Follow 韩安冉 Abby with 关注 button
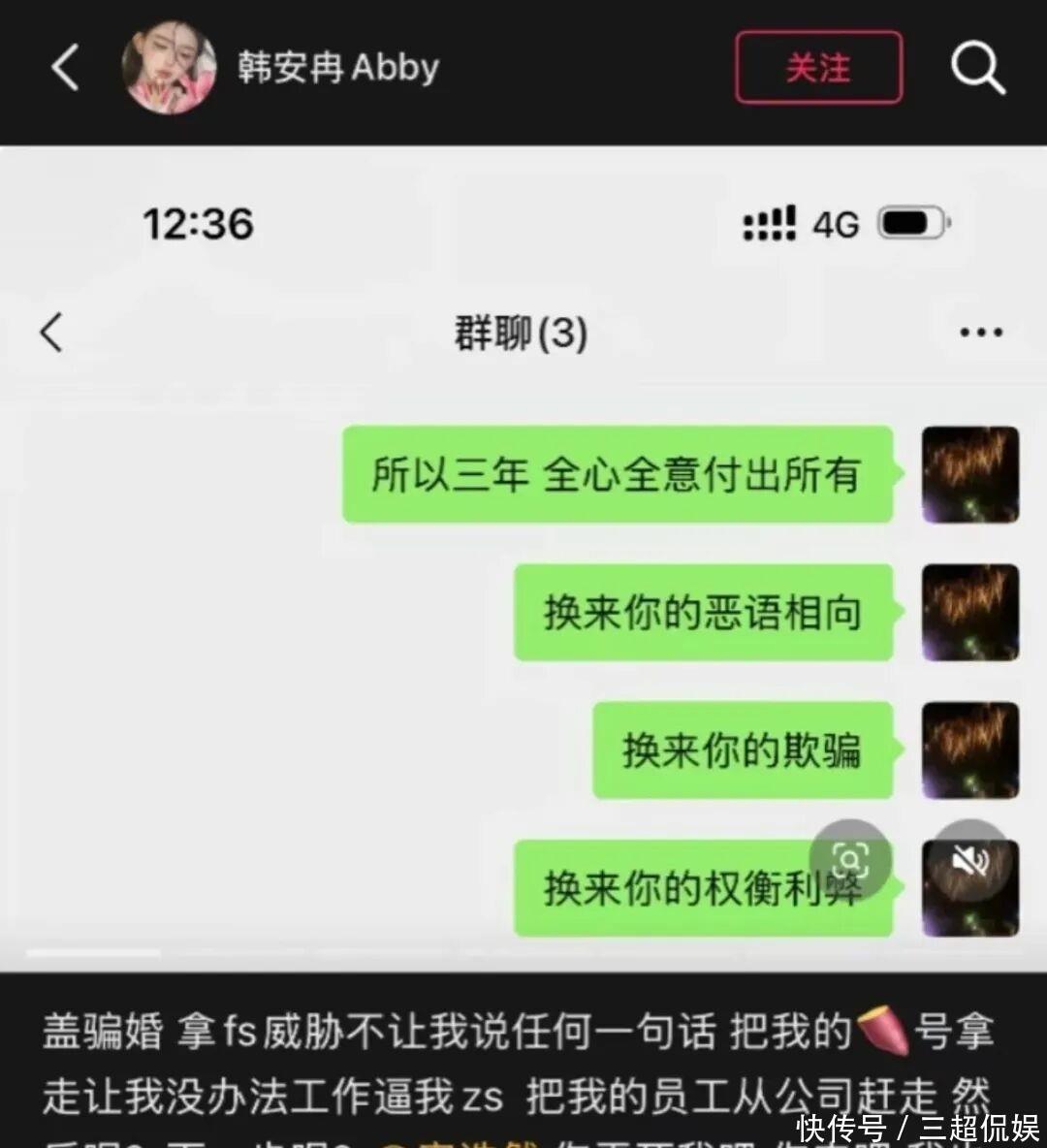This screenshot has height=1148, width=1047. pos(818,68)
